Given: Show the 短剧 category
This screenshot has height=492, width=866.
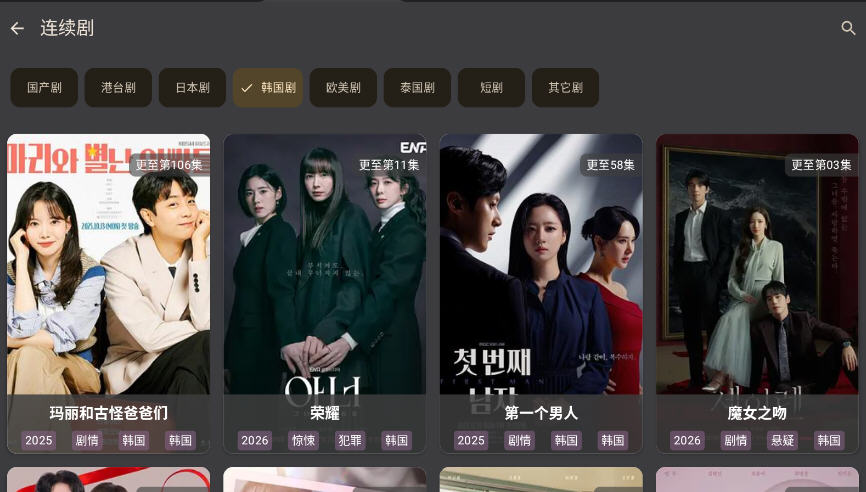Looking at the screenshot, I should (x=491, y=88).
